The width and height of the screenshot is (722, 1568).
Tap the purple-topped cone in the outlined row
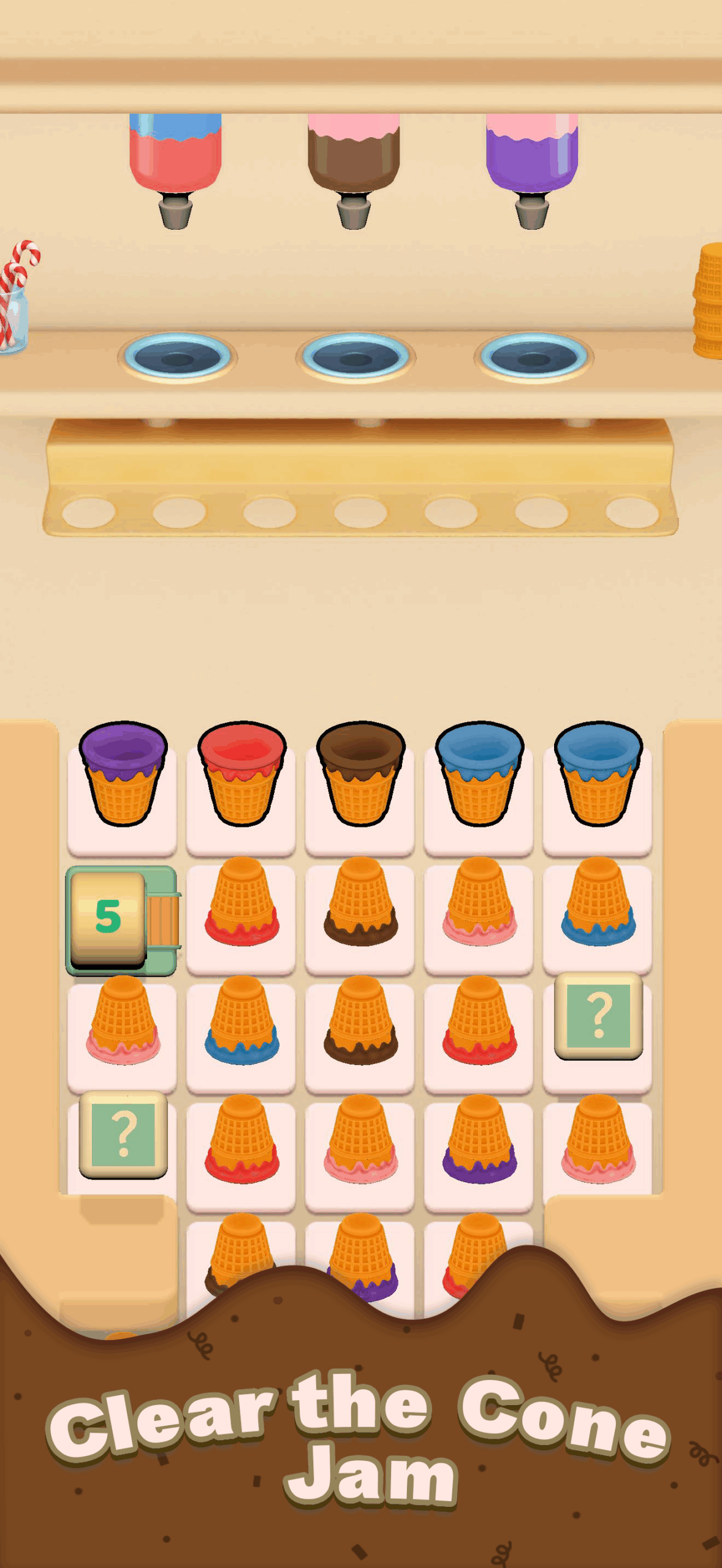coord(123,775)
